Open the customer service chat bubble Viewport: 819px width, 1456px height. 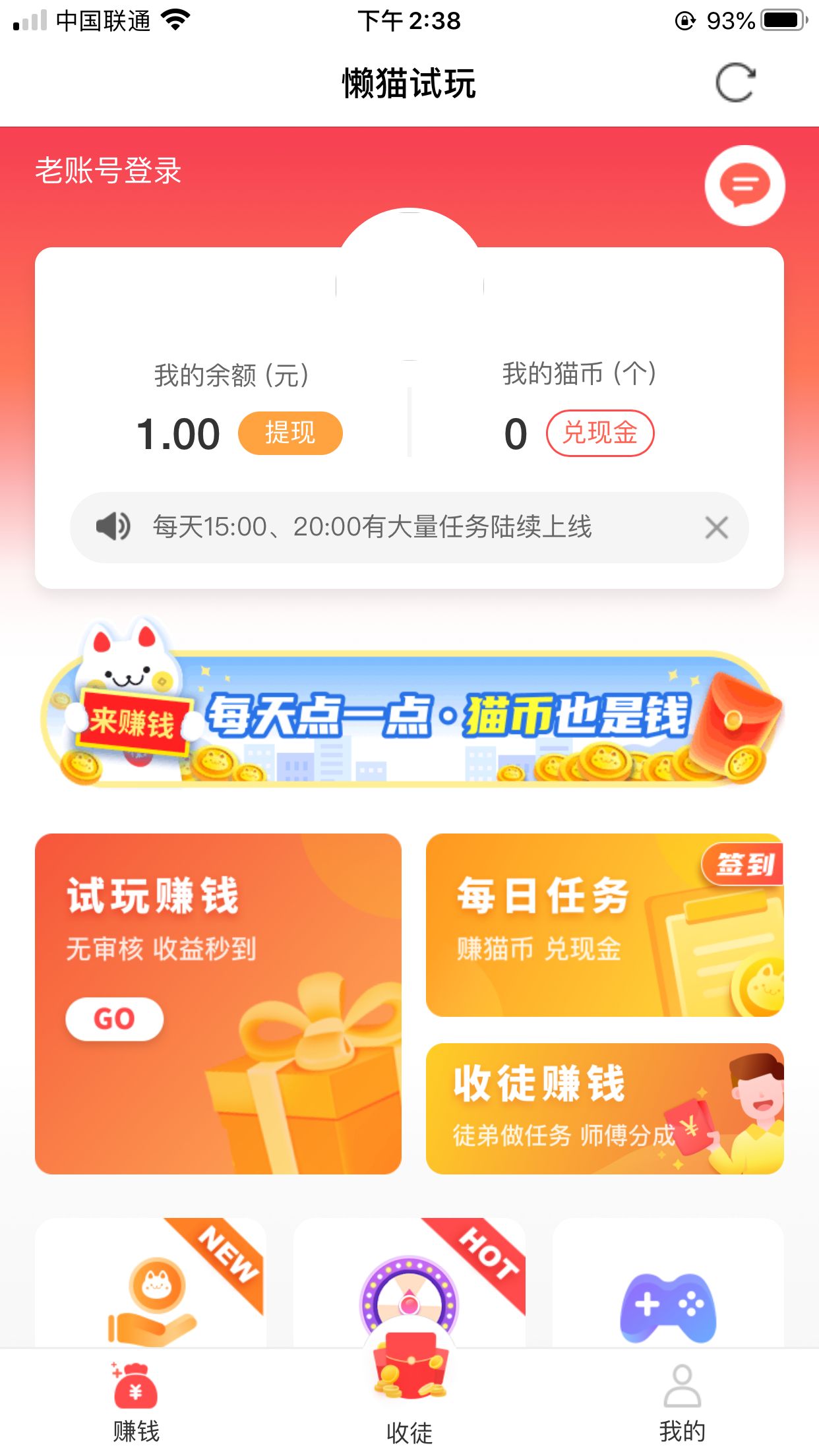[x=744, y=185]
